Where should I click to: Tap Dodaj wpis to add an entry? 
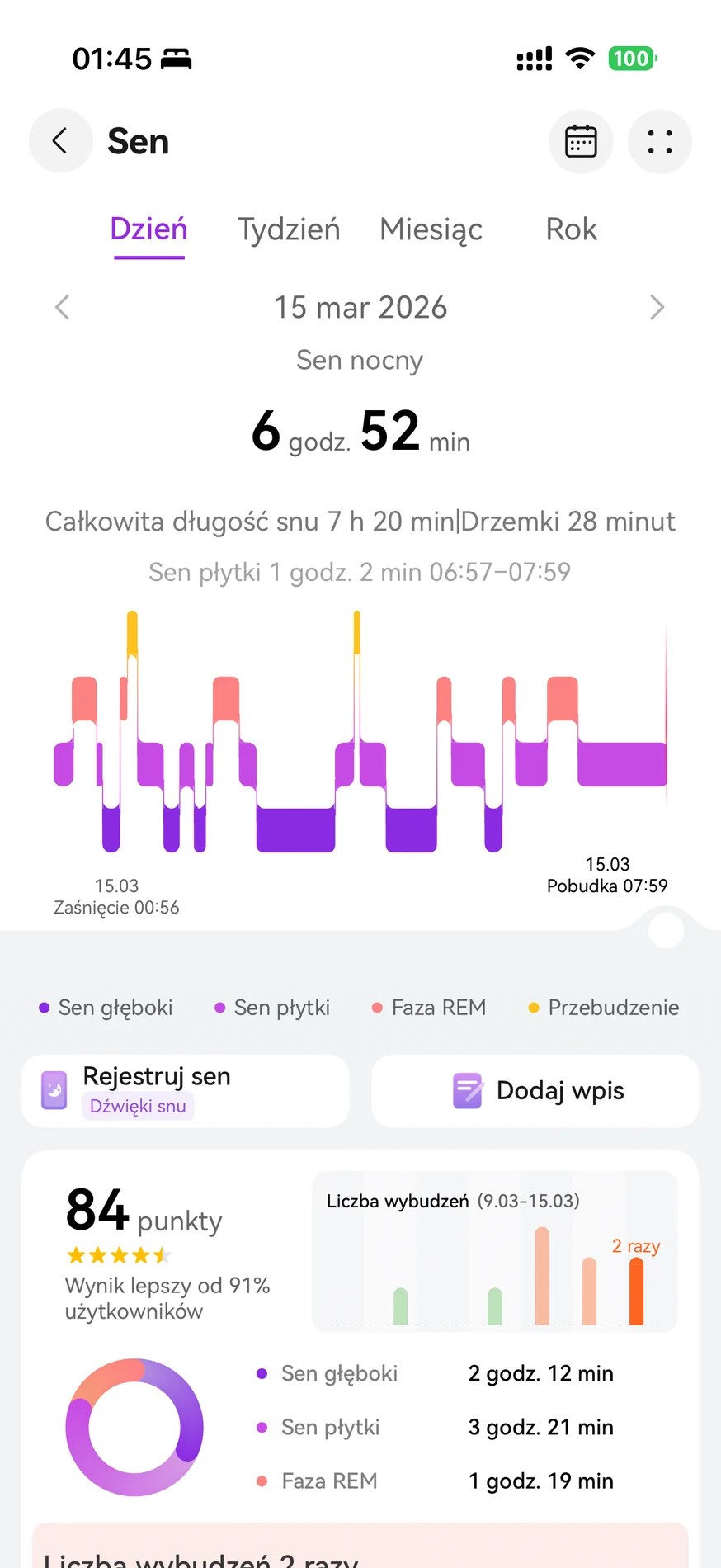pyautogui.click(x=535, y=1090)
